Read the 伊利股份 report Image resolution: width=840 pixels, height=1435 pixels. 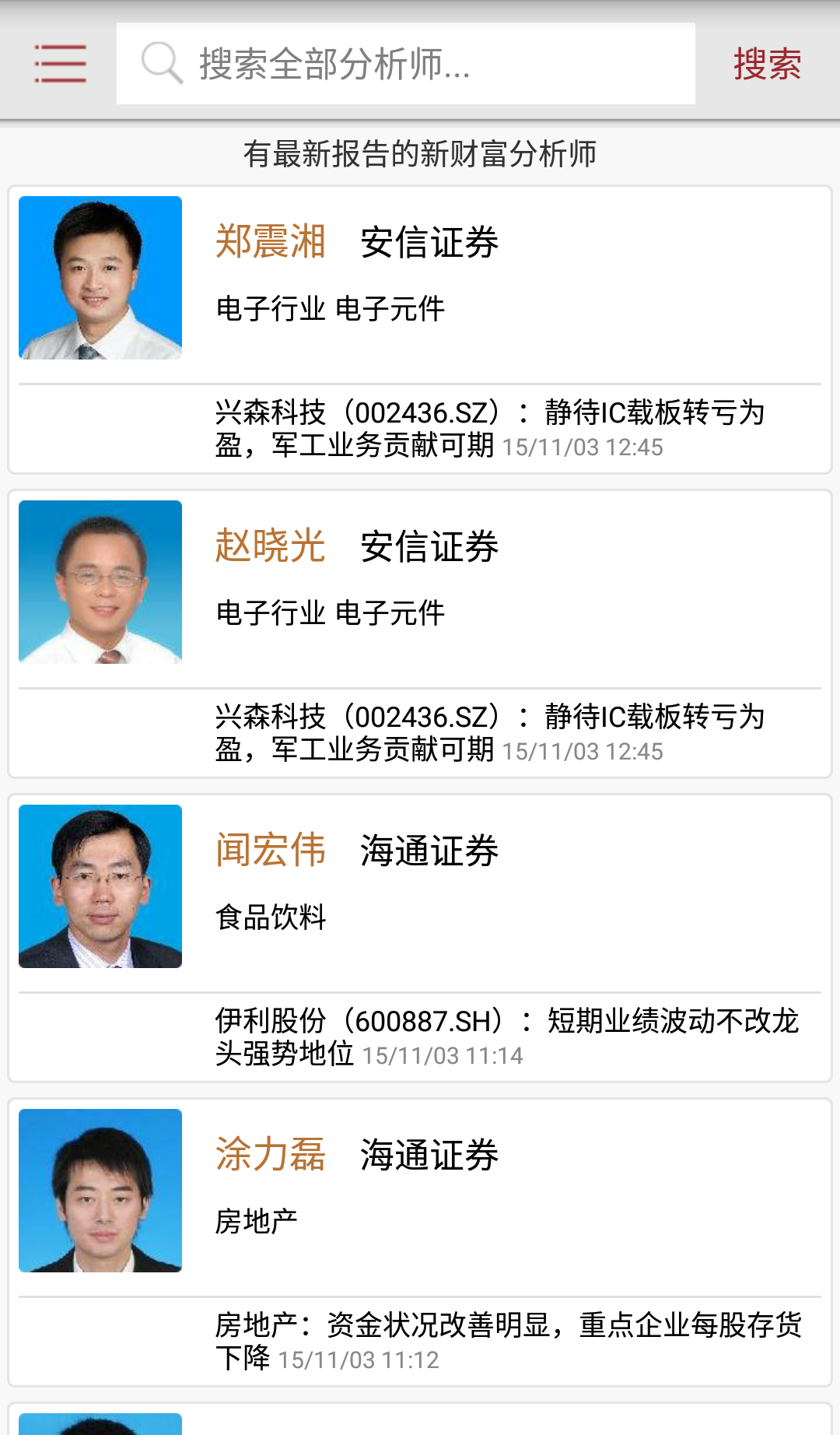(506, 1037)
